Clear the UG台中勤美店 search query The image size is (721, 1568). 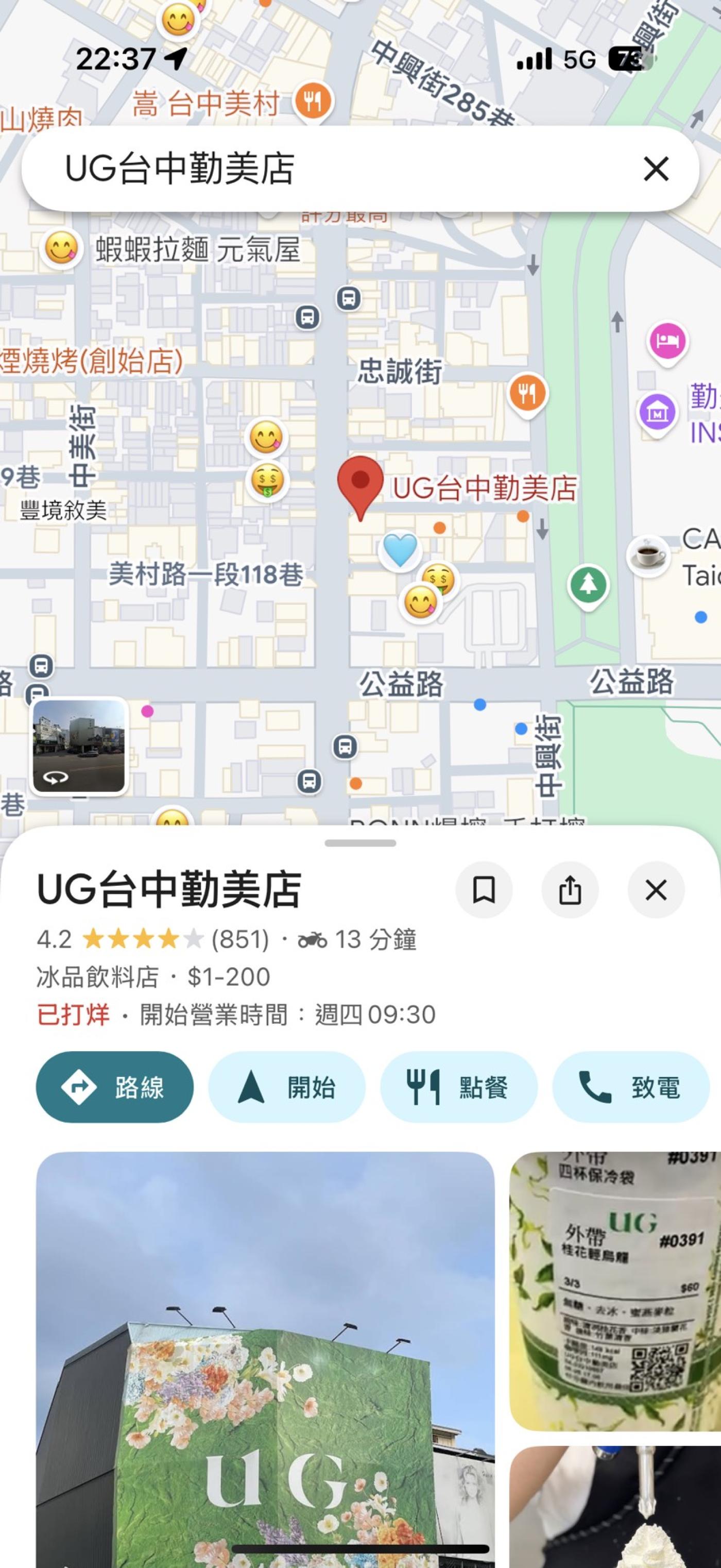point(656,168)
